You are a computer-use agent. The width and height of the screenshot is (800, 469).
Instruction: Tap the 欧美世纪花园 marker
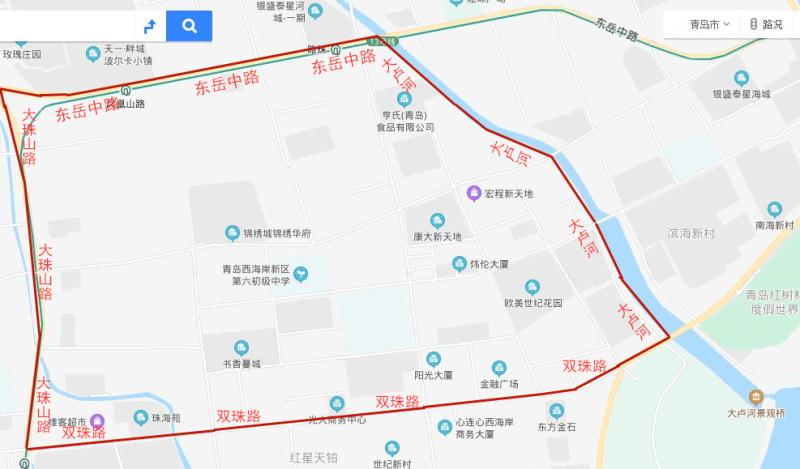click(x=531, y=287)
